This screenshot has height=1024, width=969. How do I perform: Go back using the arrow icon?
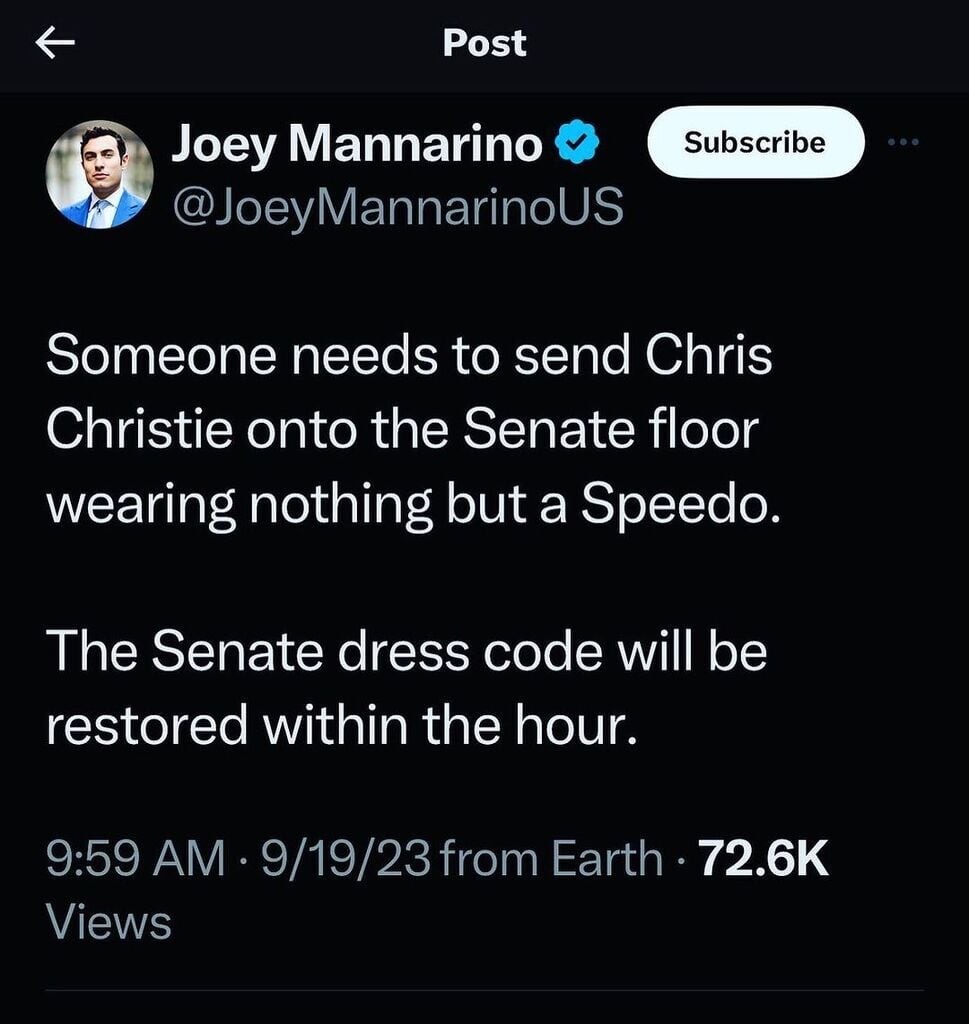click(x=55, y=43)
